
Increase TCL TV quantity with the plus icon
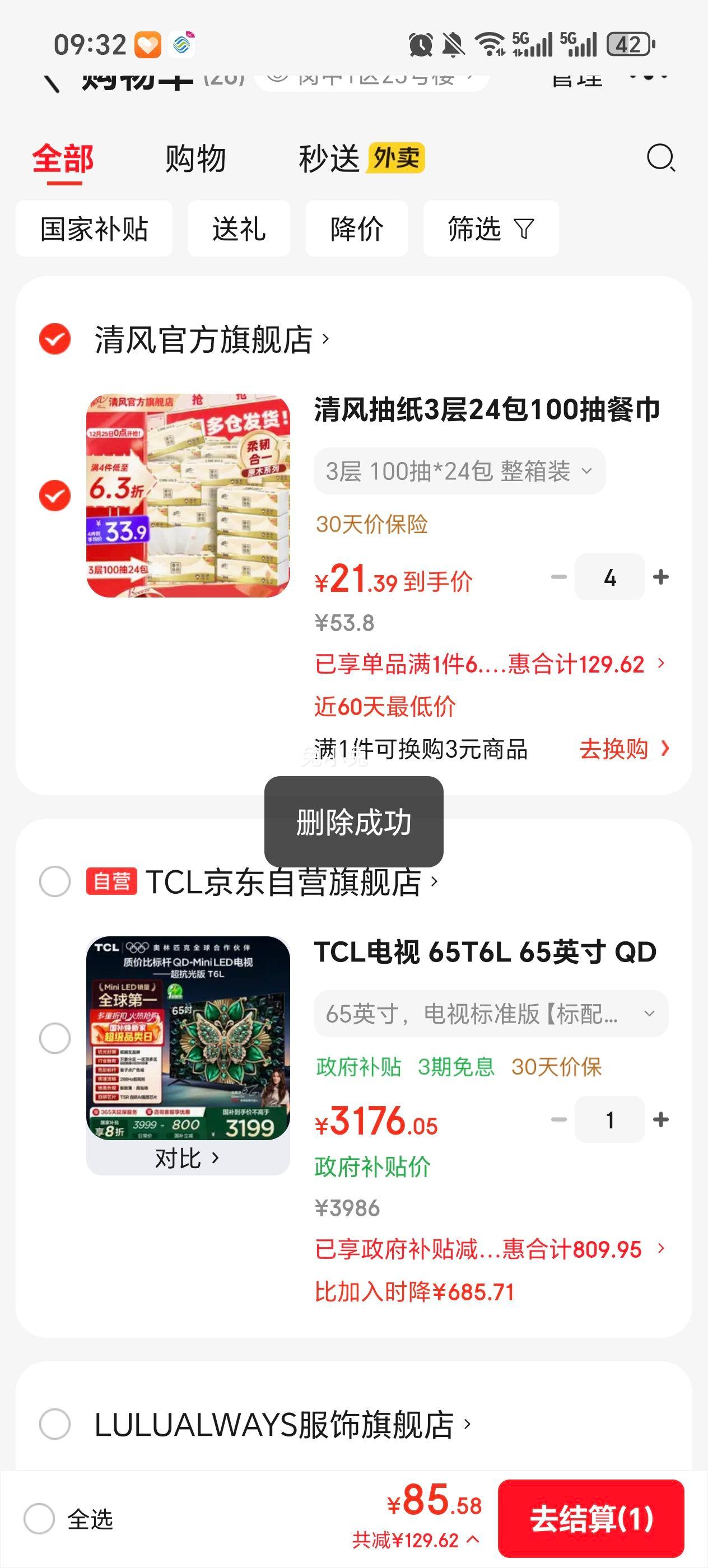click(660, 1120)
